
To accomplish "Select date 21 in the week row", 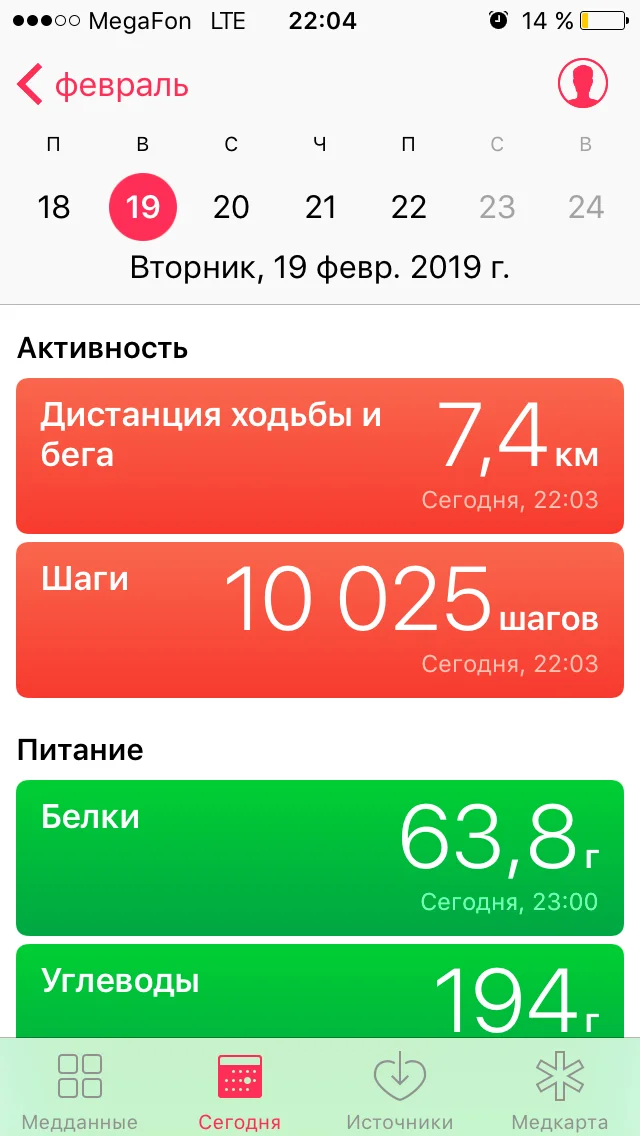I will coord(320,207).
